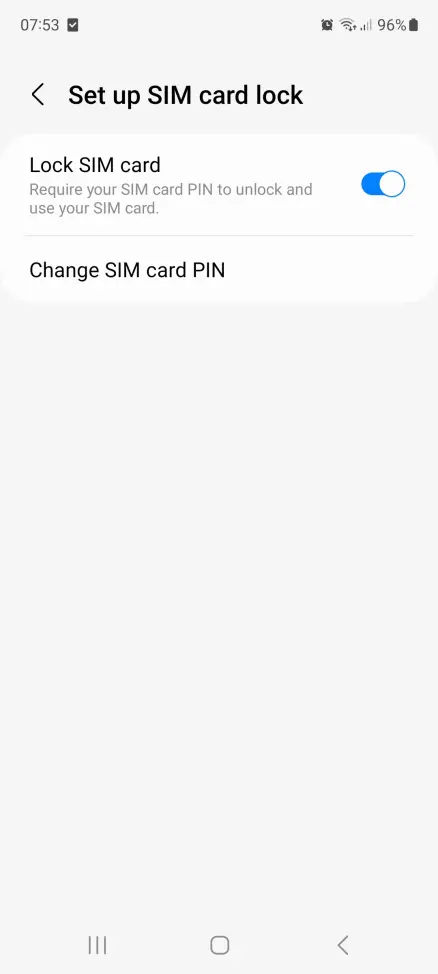Go back from SIM card lock setup
Screen dimensions: 438x974
click(38, 95)
